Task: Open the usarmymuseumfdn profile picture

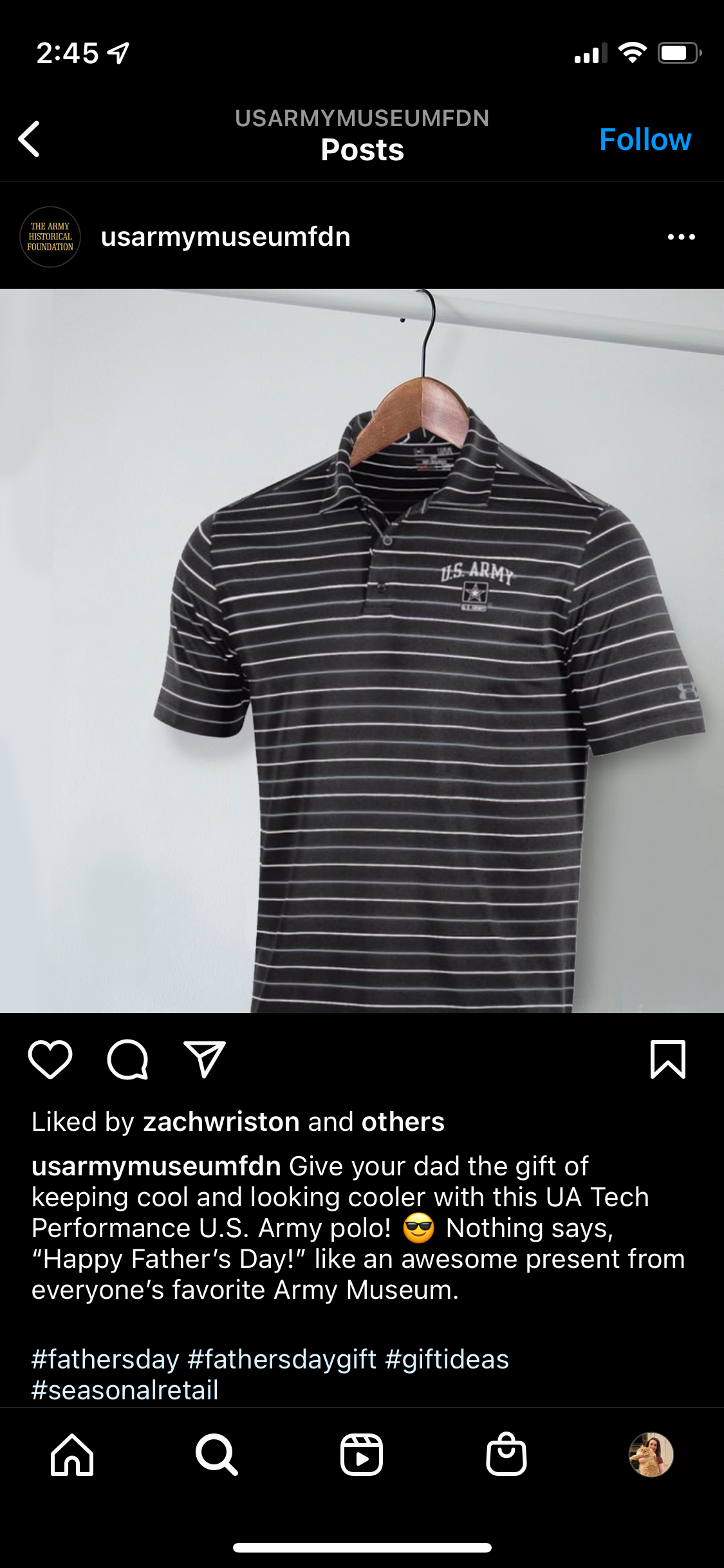Action: click(50, 237)
